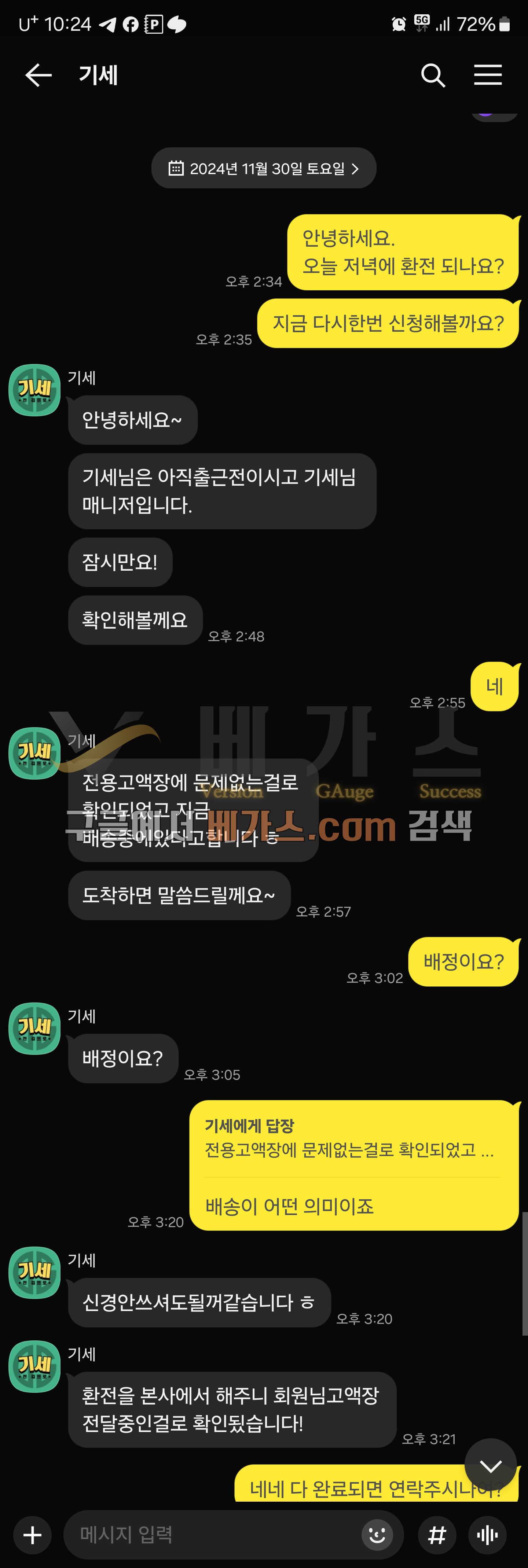Open the 2024년 11월 30일 date picker
The width and height of the screenshot is (528, 1568).
click(x=264, y=169)
